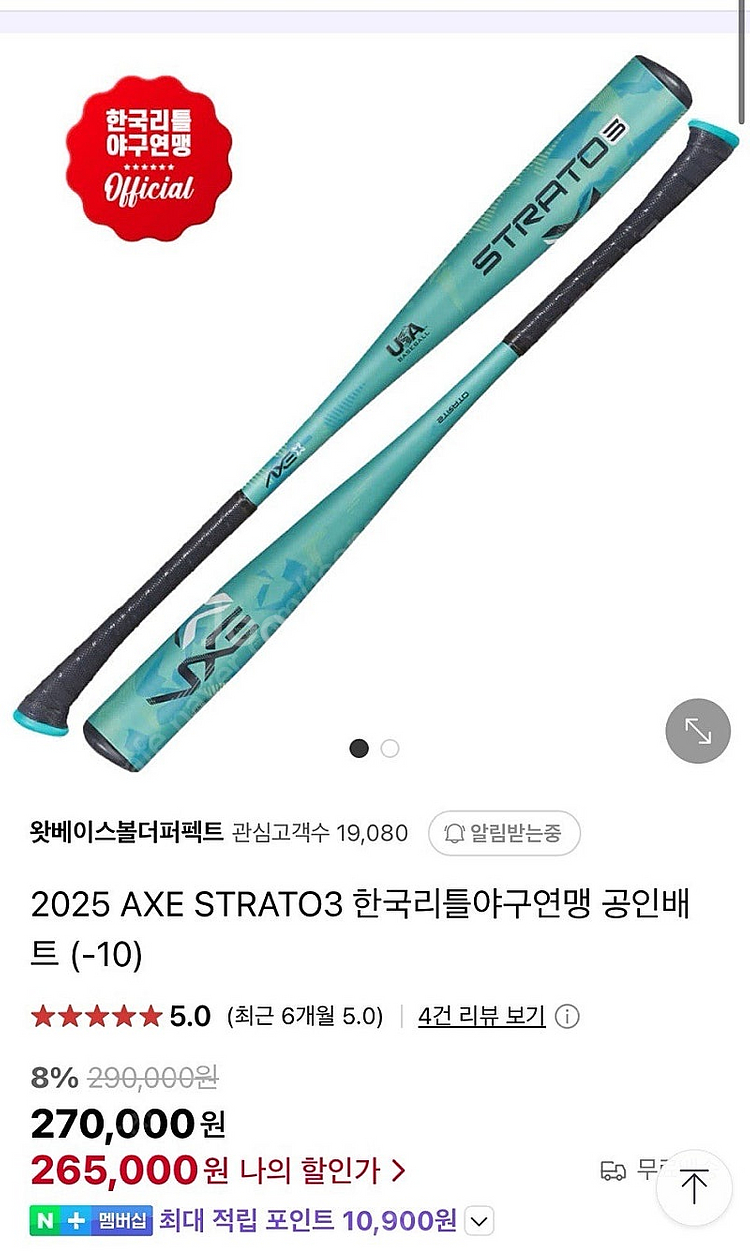Switch to the second product image dot
This screenshot has height=1259, width=750.
(x=390, y=748)
